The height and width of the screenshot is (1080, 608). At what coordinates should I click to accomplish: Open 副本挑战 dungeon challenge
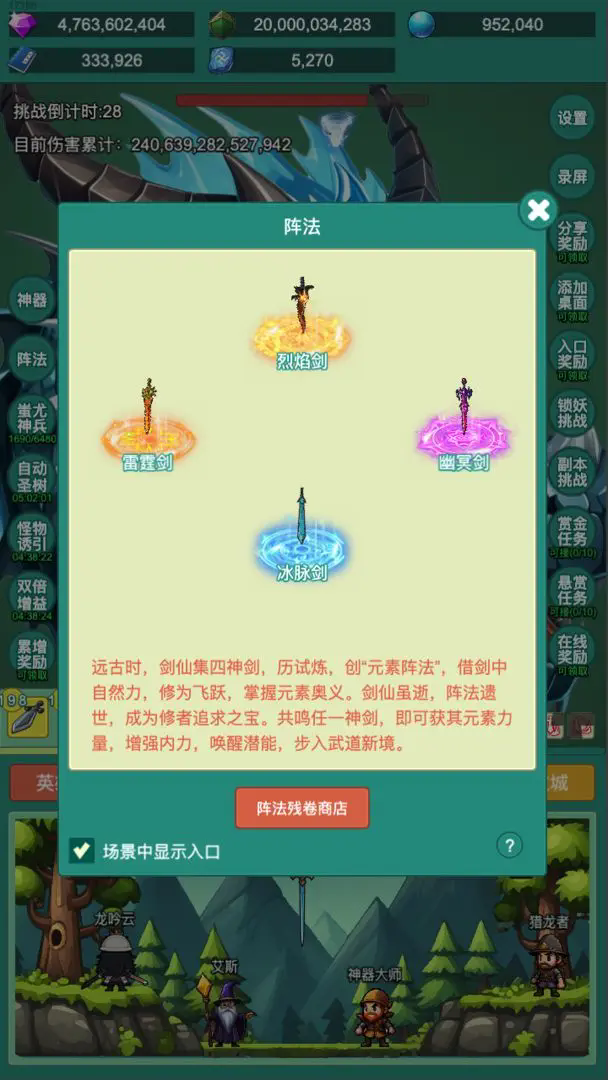(x=572, y=471)
